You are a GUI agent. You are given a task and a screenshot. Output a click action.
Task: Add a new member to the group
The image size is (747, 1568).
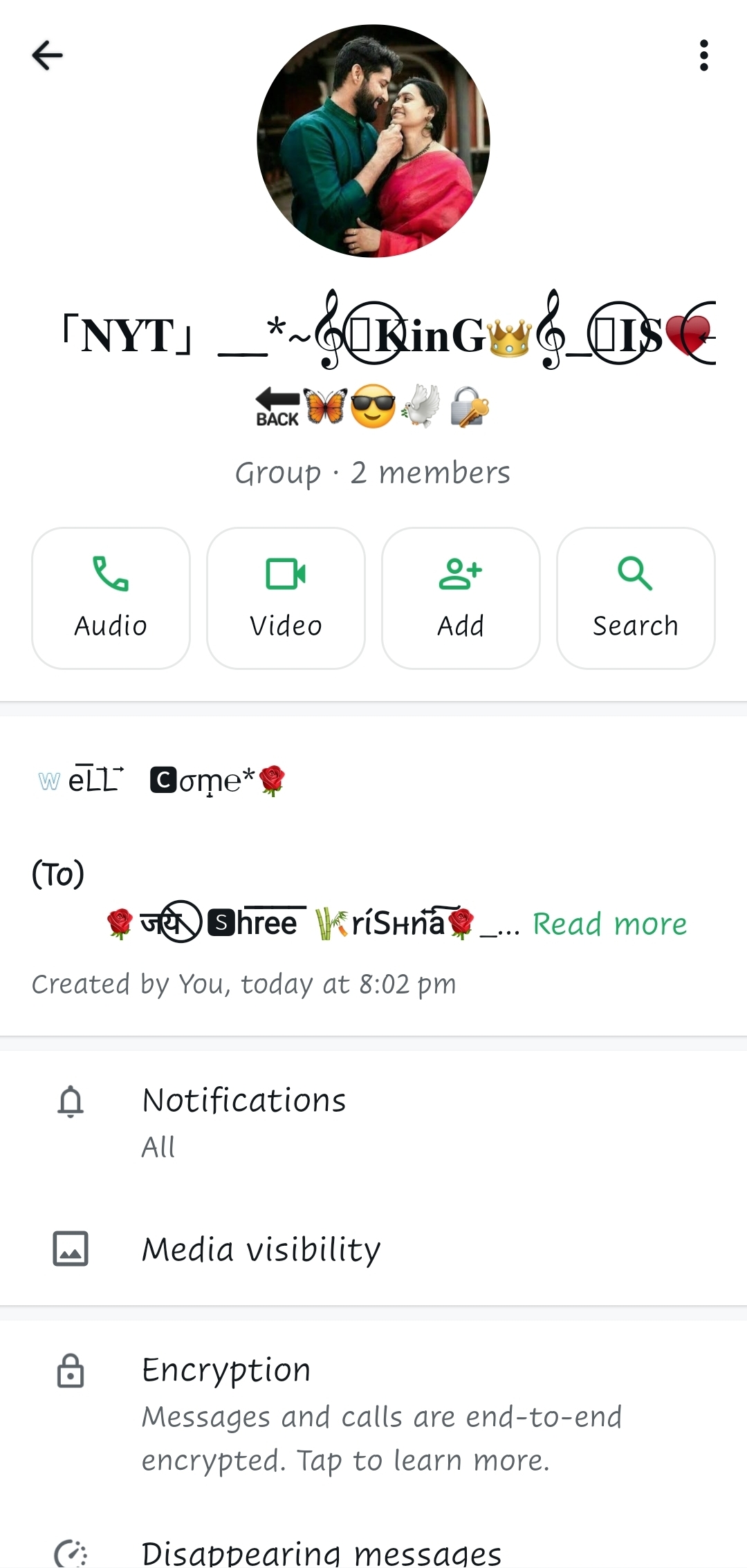461,598
